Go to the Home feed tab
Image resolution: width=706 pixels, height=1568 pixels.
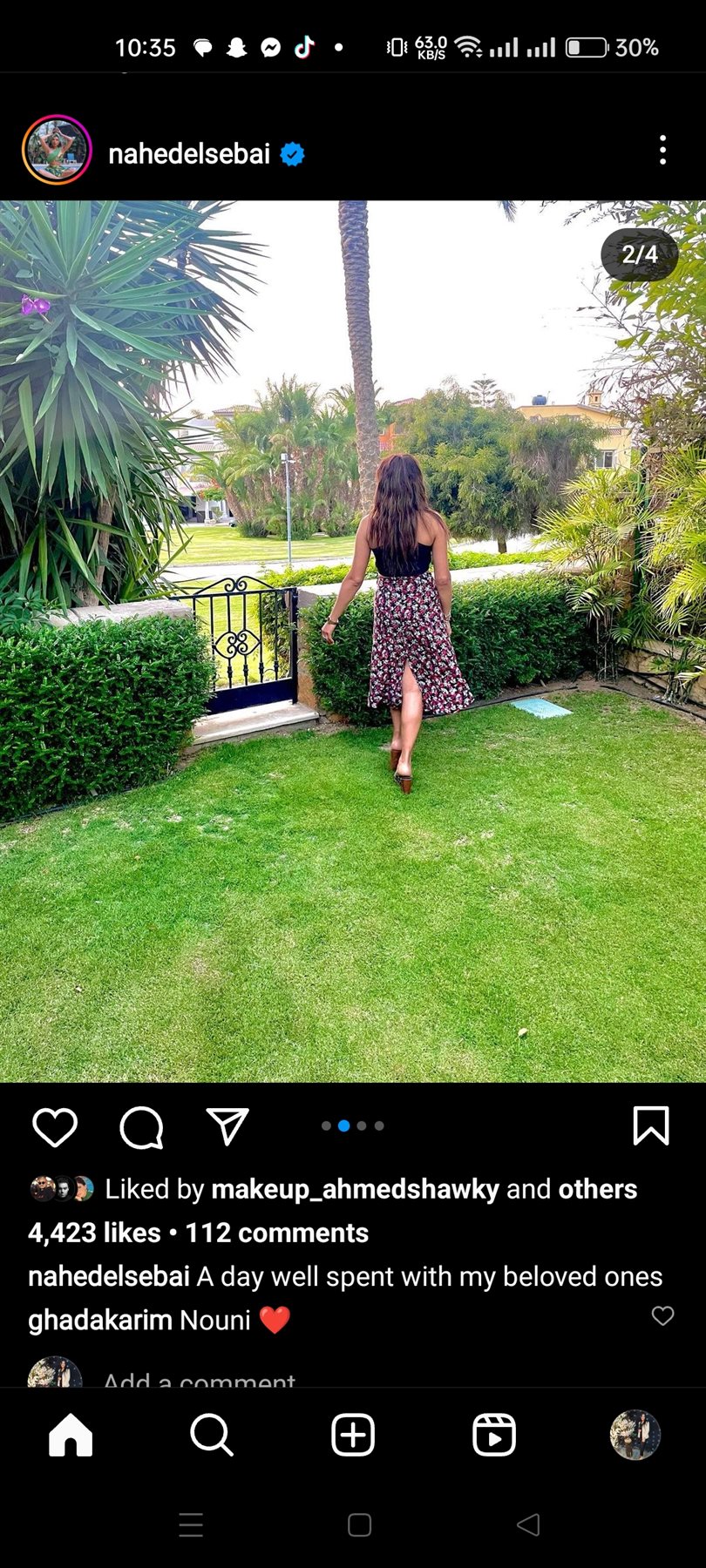point(71,1435)
